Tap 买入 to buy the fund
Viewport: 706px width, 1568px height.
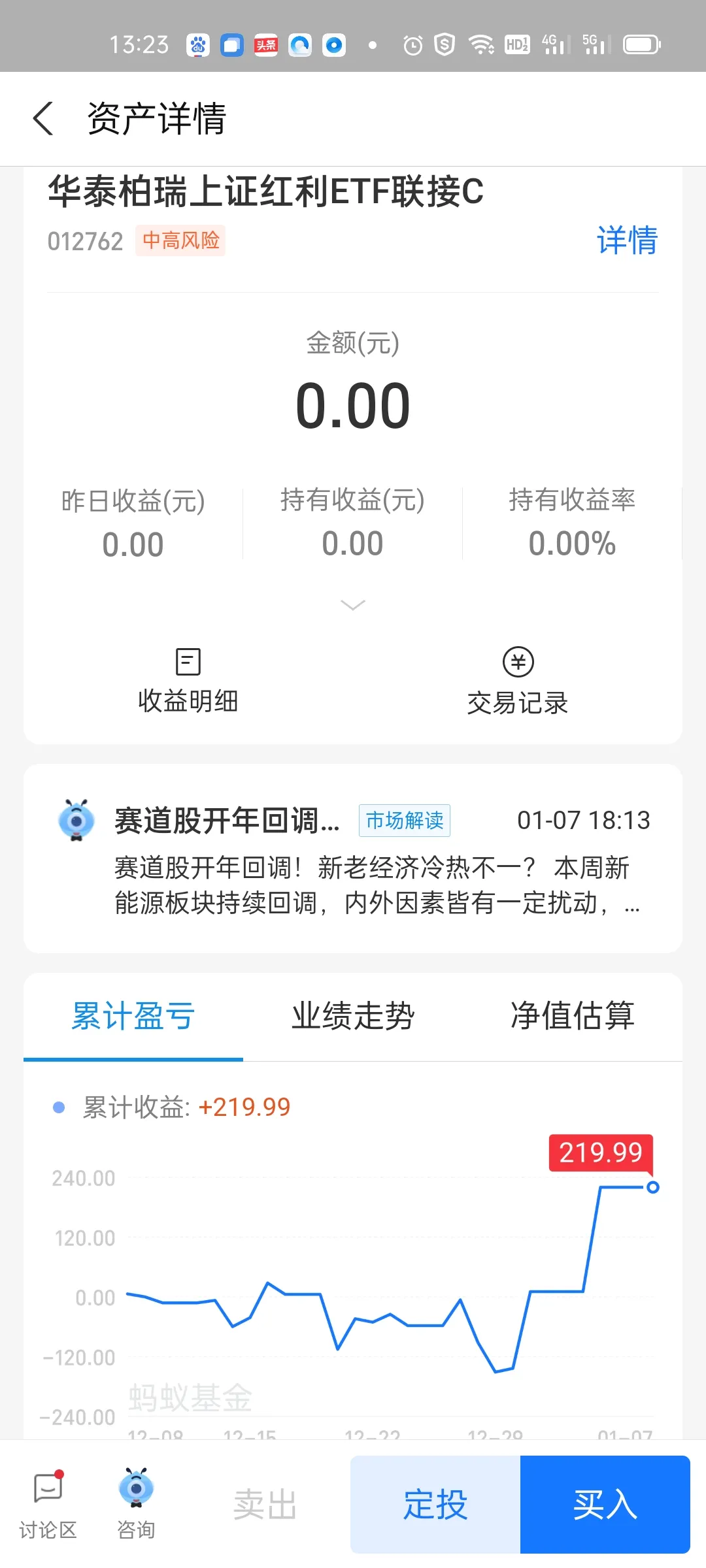click(x=605, y=1505)
